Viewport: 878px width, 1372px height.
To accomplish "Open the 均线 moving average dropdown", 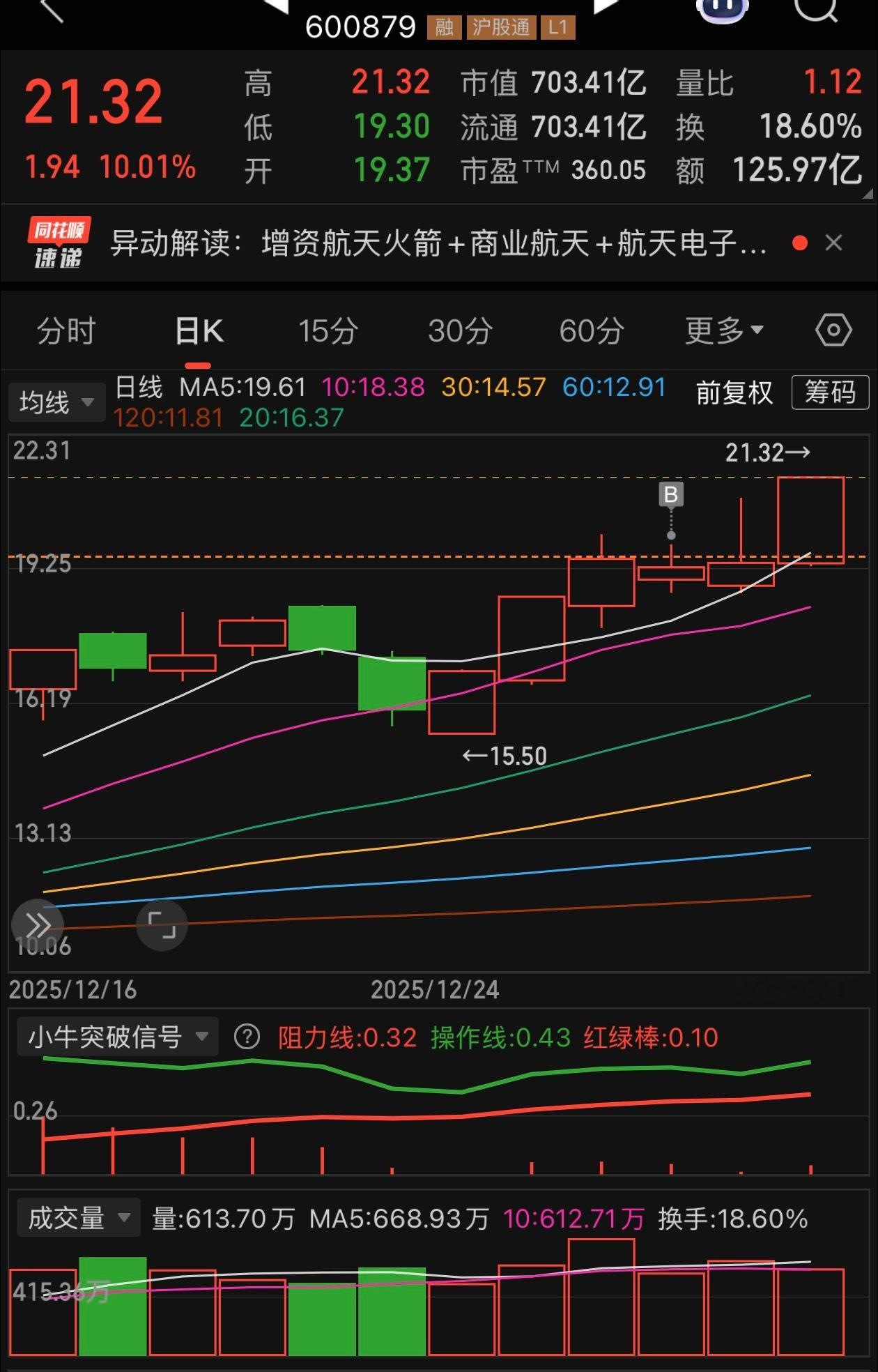I will [56, 402].
